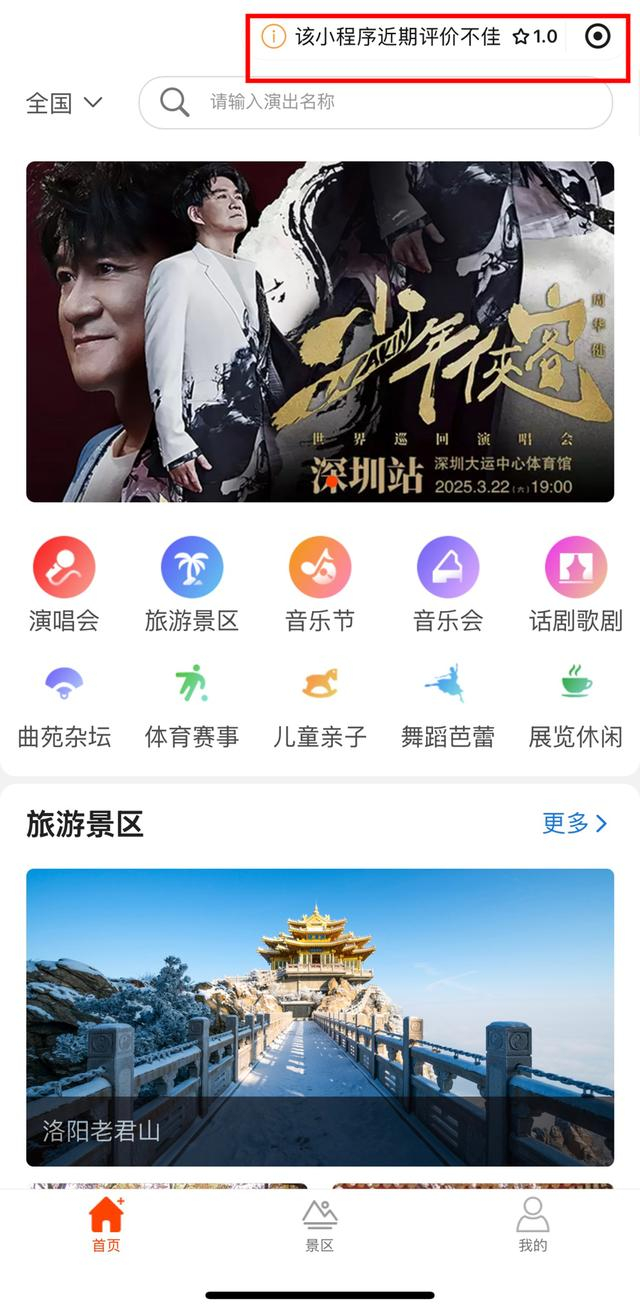Switch to the 景区 tab
The image size is (640, 1311).
(320, 1223)
